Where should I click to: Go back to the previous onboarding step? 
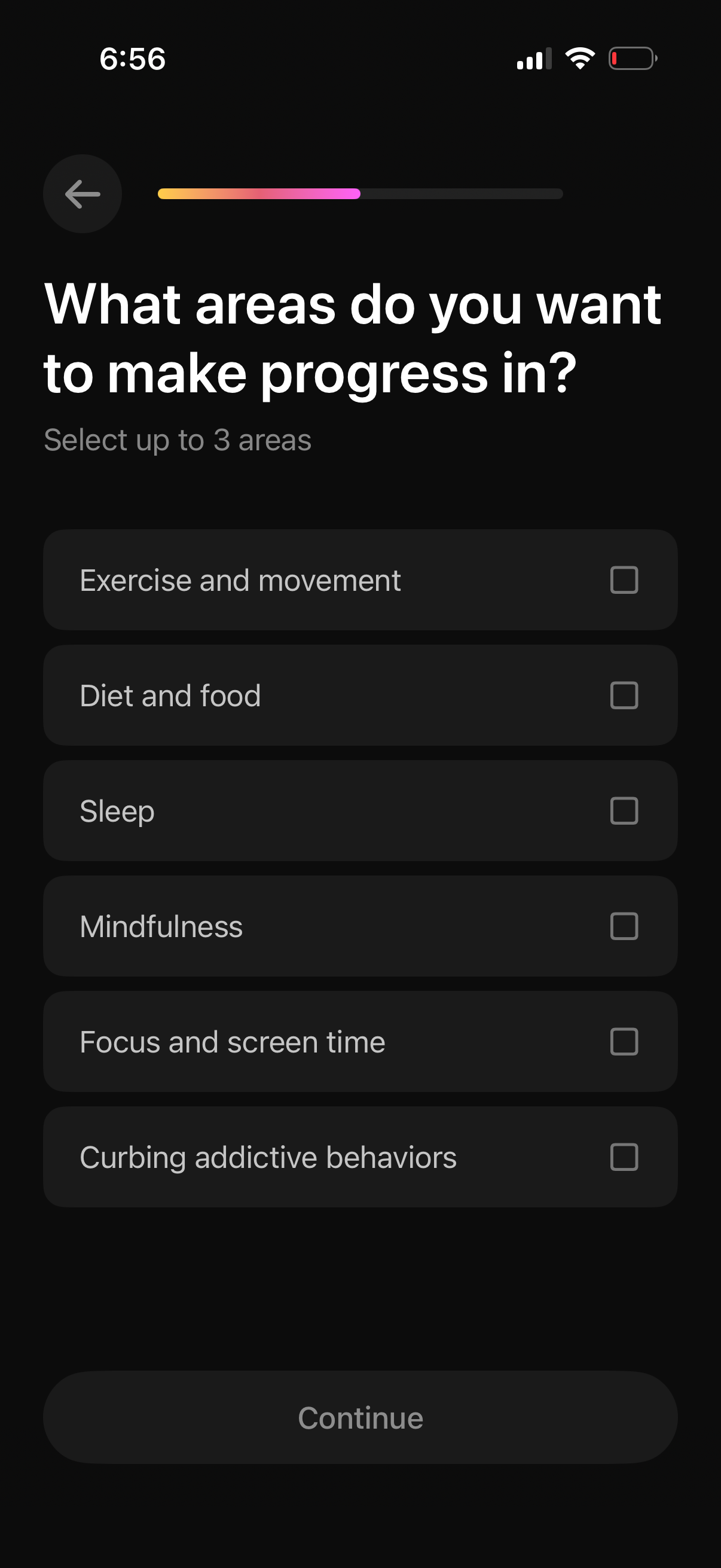point(81,194)
